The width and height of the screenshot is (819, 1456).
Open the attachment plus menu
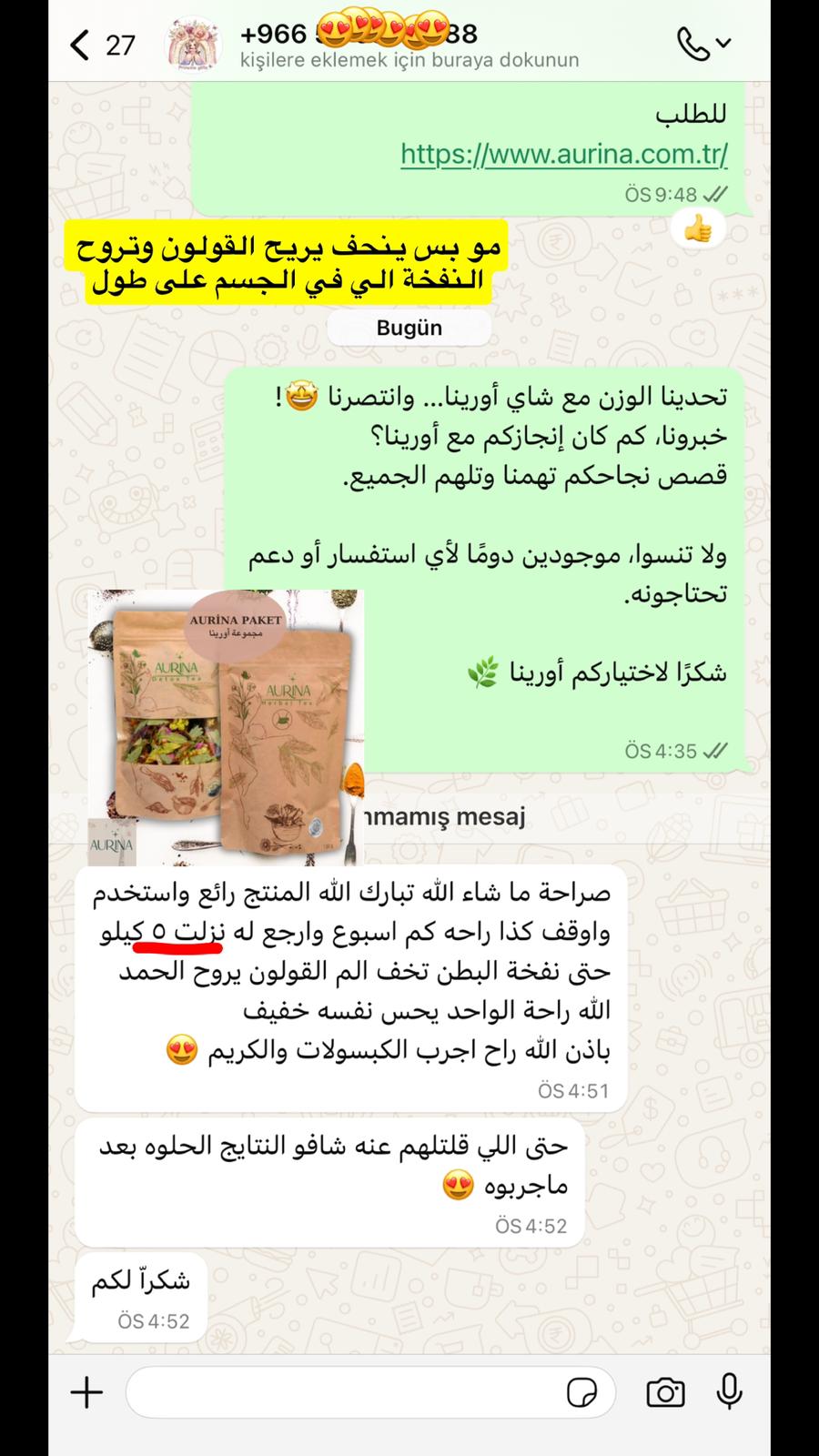[x=87, y=1392]
